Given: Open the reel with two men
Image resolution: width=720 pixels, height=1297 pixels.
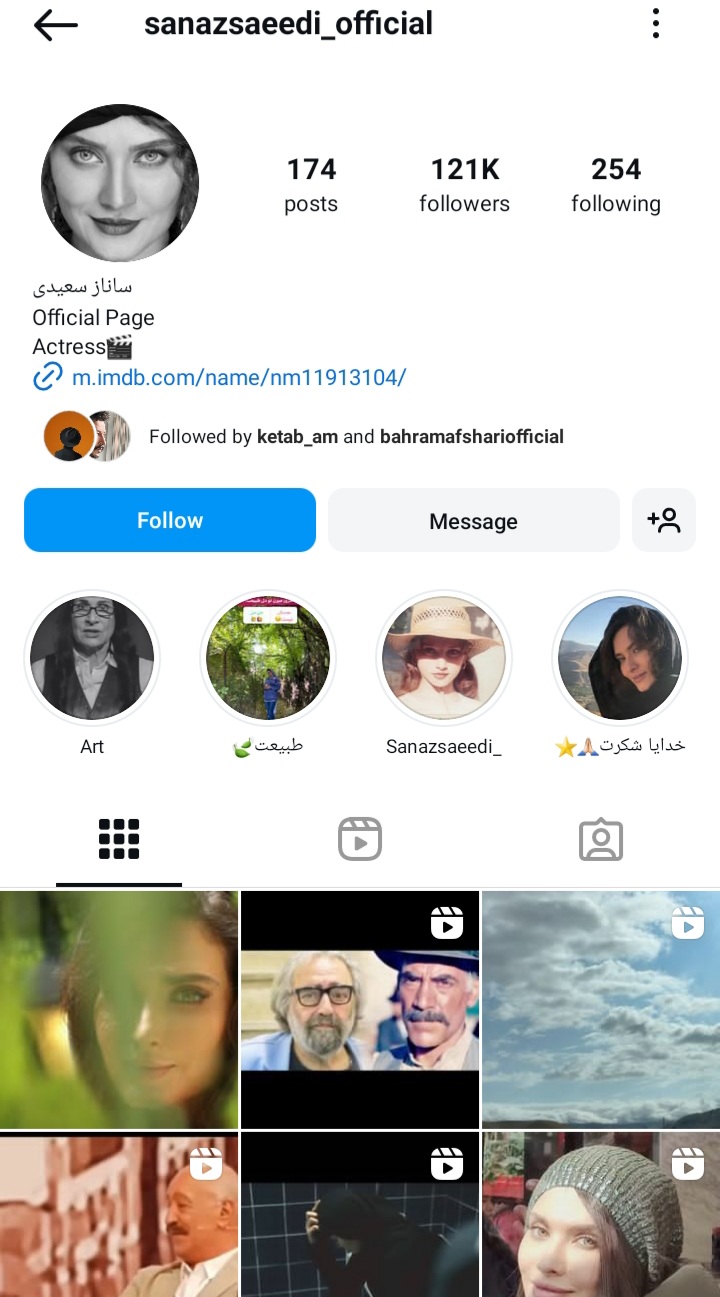Looking at the screenshot, I should 360,1010.
